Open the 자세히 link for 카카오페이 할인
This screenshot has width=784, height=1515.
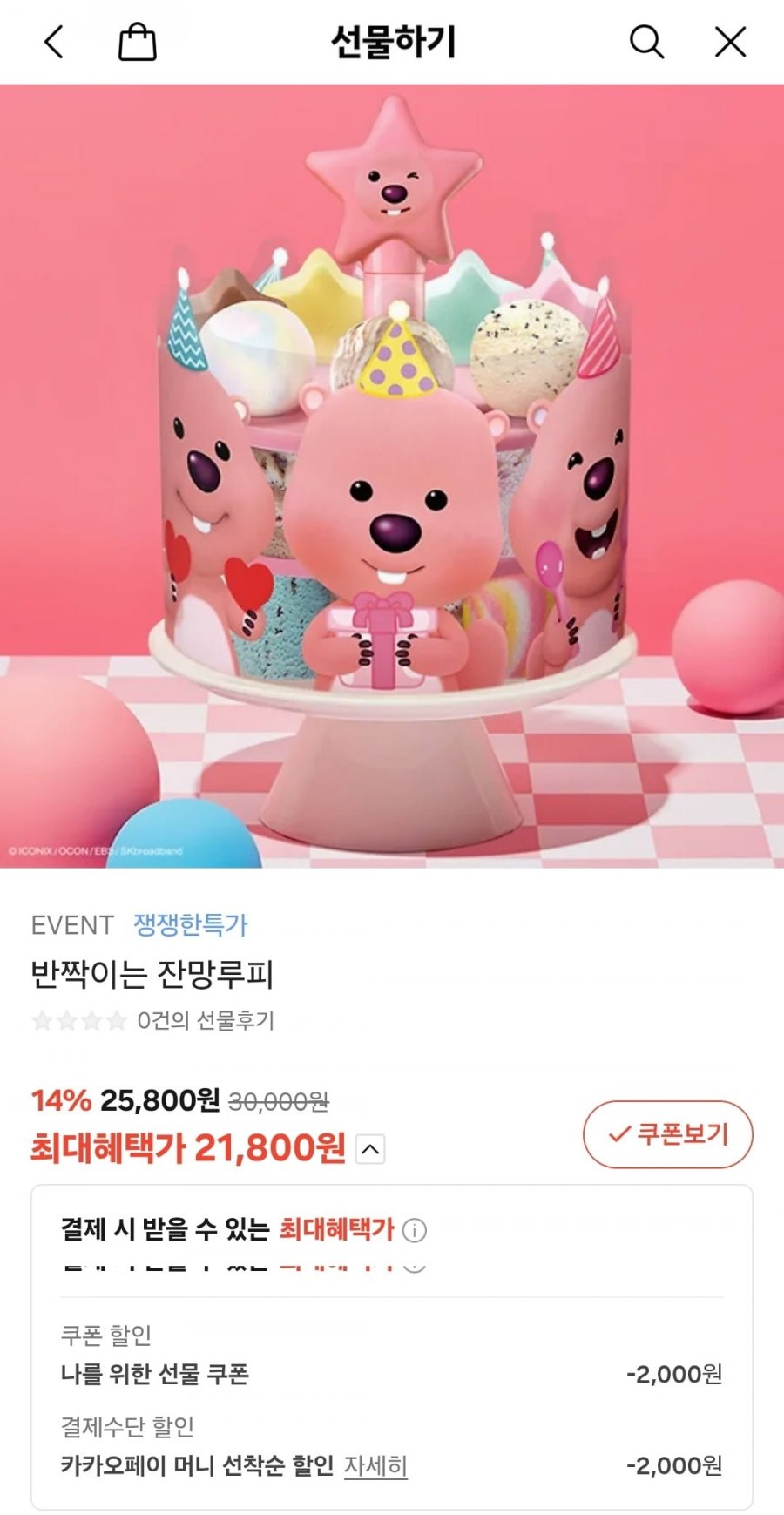[375, 1465]
